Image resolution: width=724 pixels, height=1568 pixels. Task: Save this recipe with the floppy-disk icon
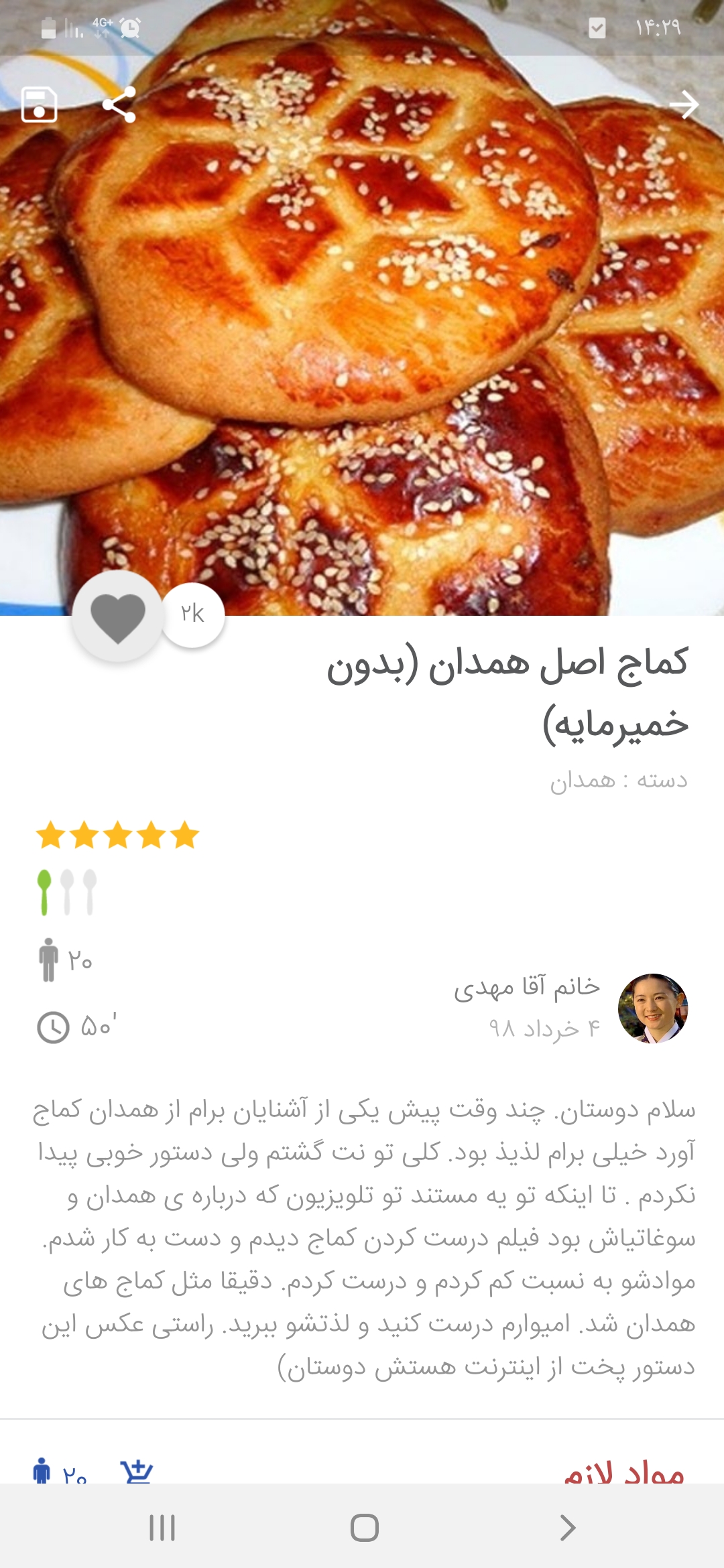[39, 105]
